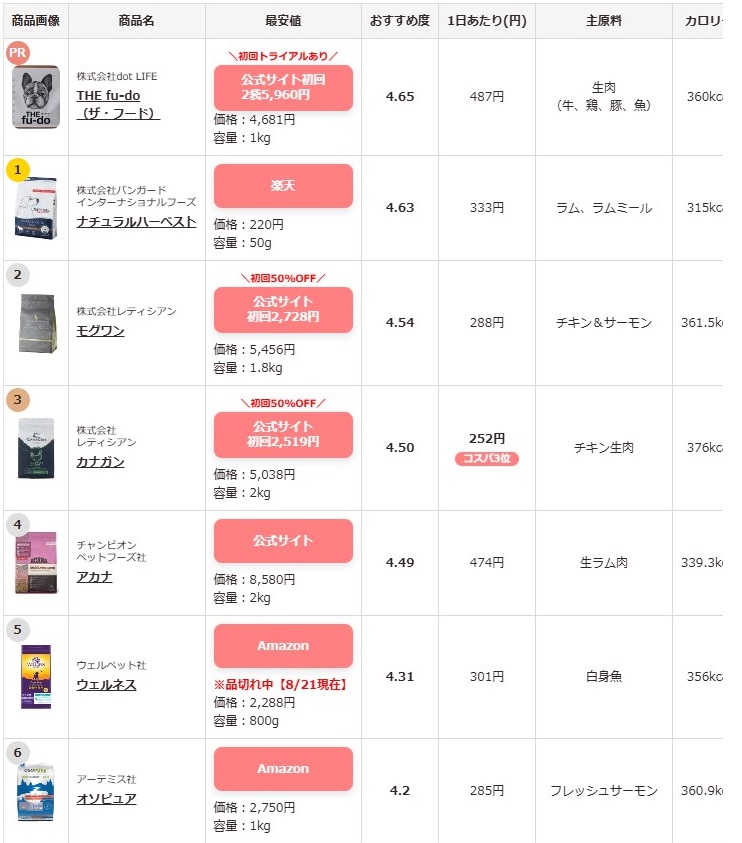742x843 pixels.
Task: View the モグワン product link
Action: point(100,330)
